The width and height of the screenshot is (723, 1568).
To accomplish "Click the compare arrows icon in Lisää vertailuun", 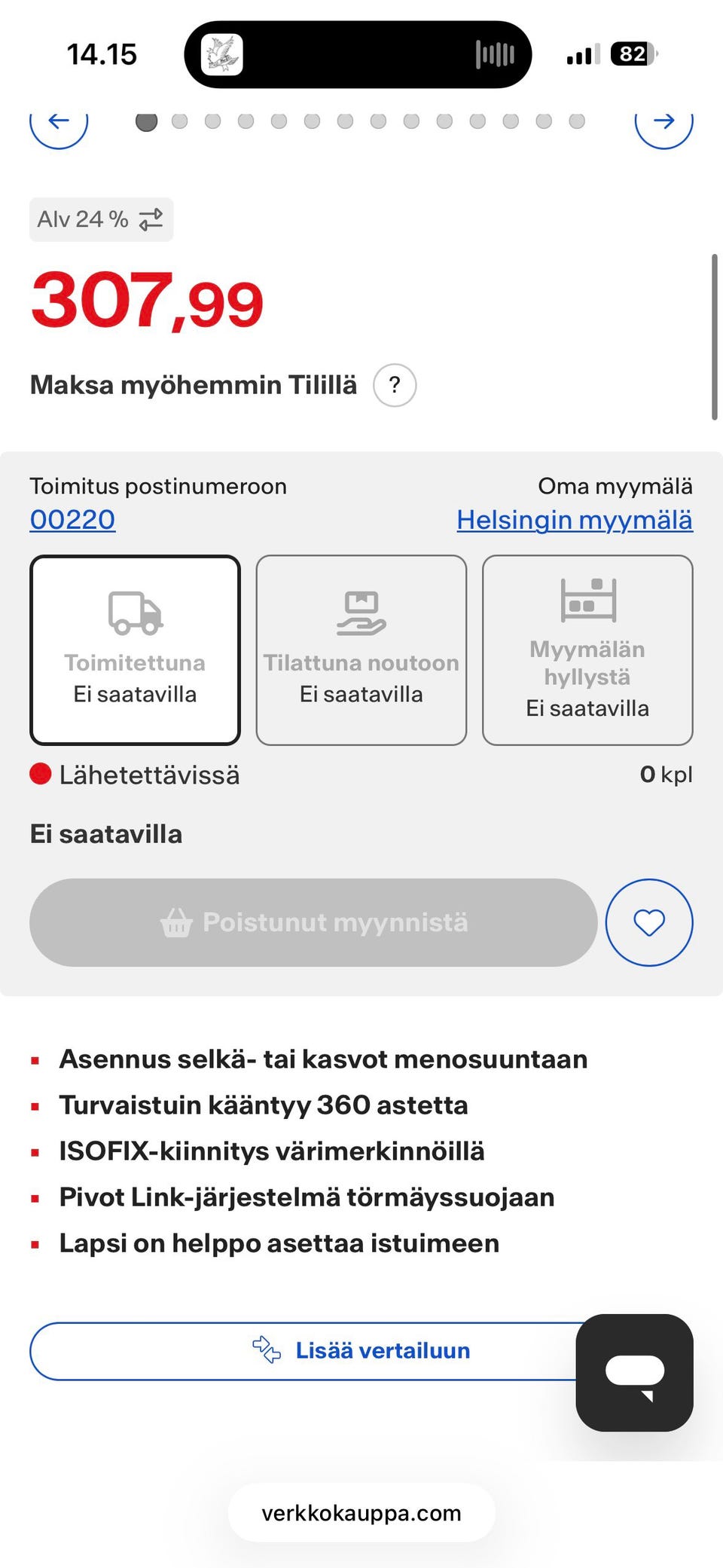I will point(265,1350).
